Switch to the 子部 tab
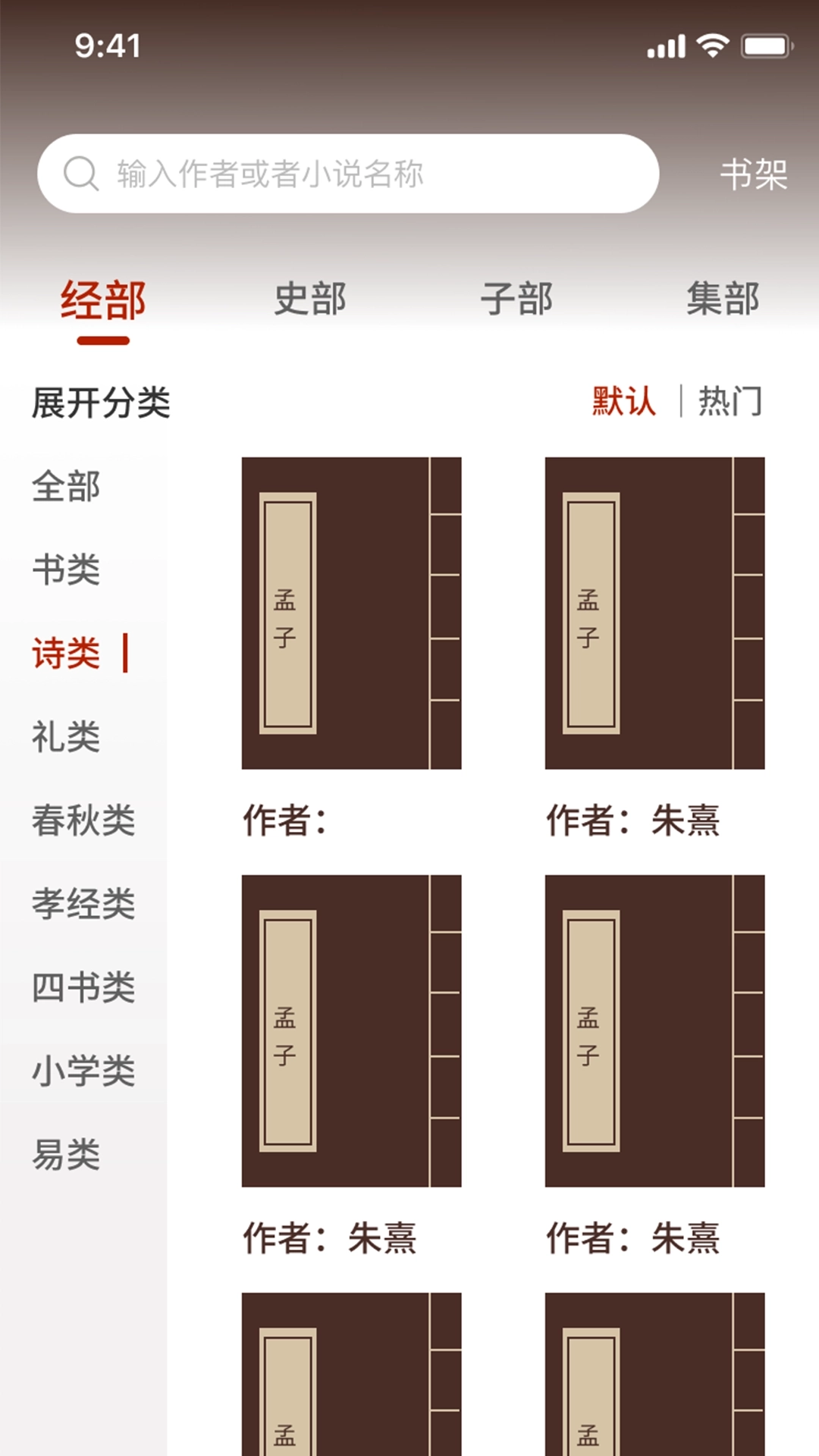The width and height of the screenshot is (819, 1456). pyautogui.click(x=516, y=299)
